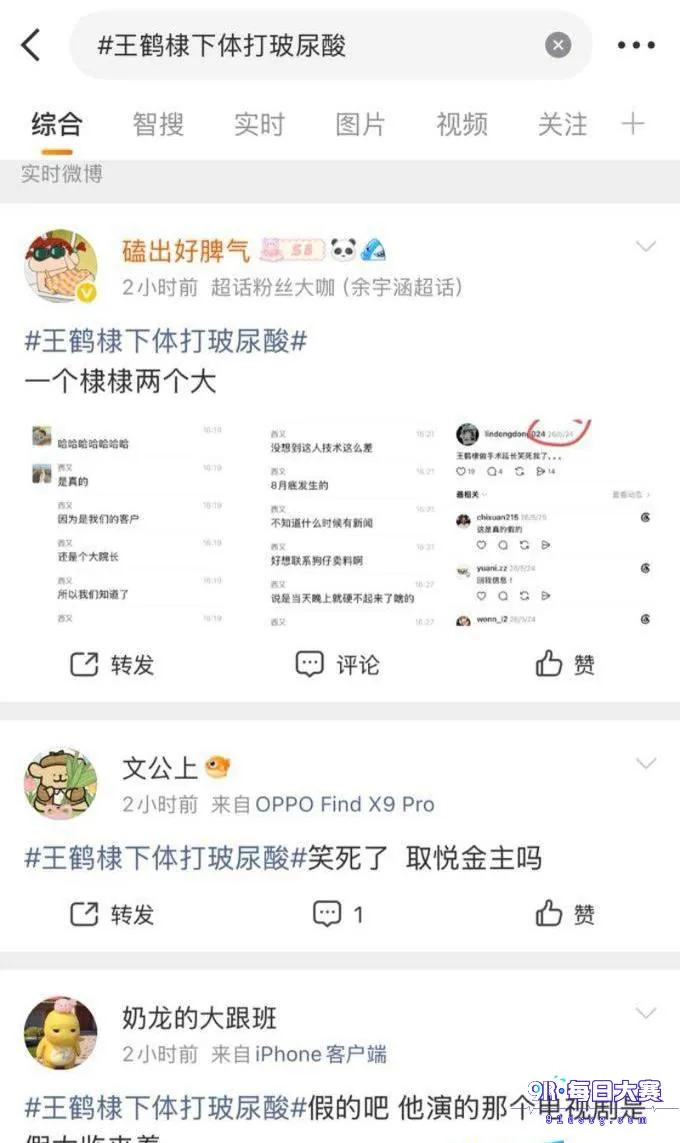Screen dimensions: 680x1143
Task: Like 磕出好脾气's post
Action: (565, 664)
